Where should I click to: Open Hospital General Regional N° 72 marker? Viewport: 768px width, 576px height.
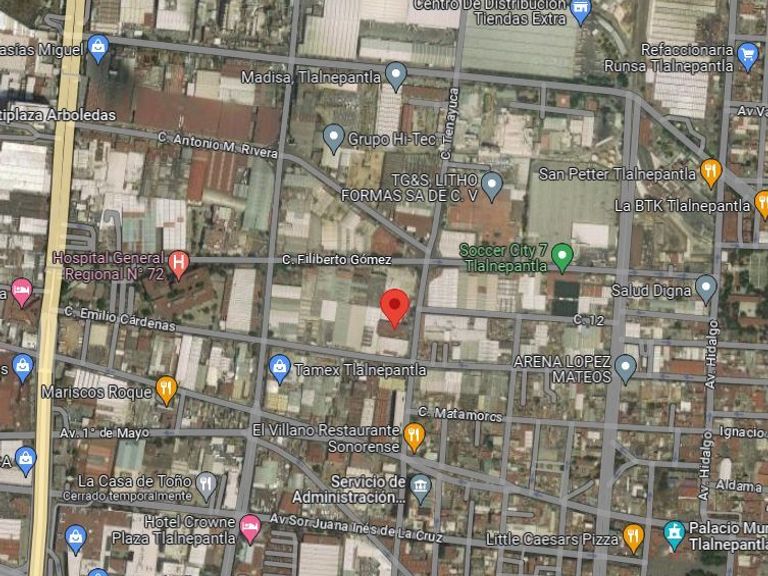click(178, 263)
